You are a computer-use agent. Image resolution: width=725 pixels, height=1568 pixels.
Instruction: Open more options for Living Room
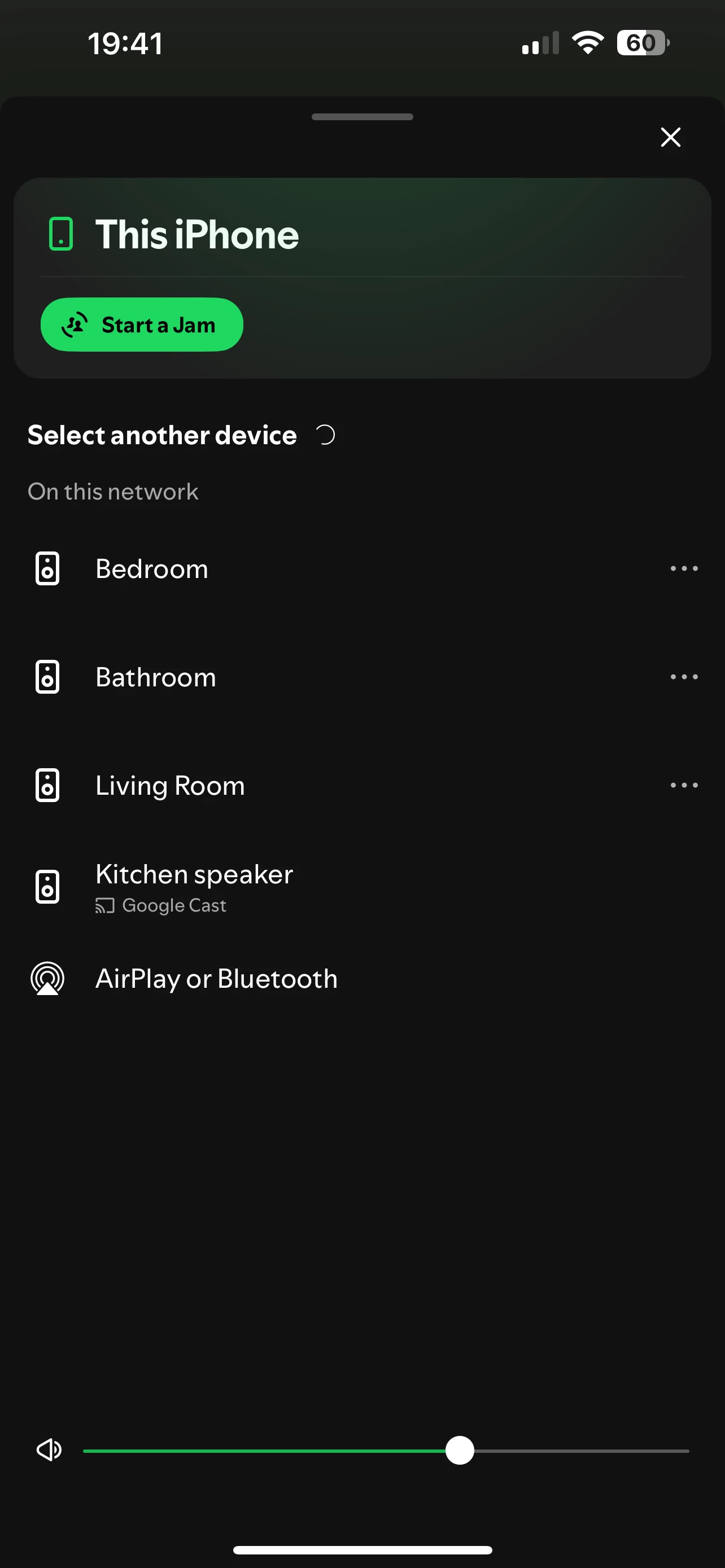684,785
